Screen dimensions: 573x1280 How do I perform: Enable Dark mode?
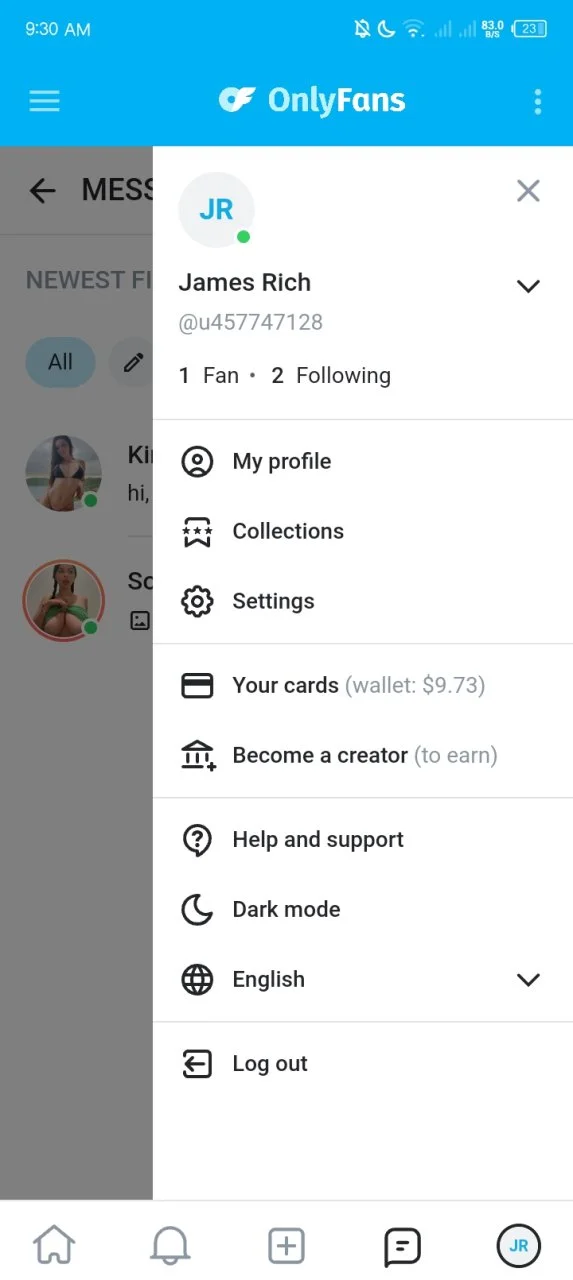362,910
